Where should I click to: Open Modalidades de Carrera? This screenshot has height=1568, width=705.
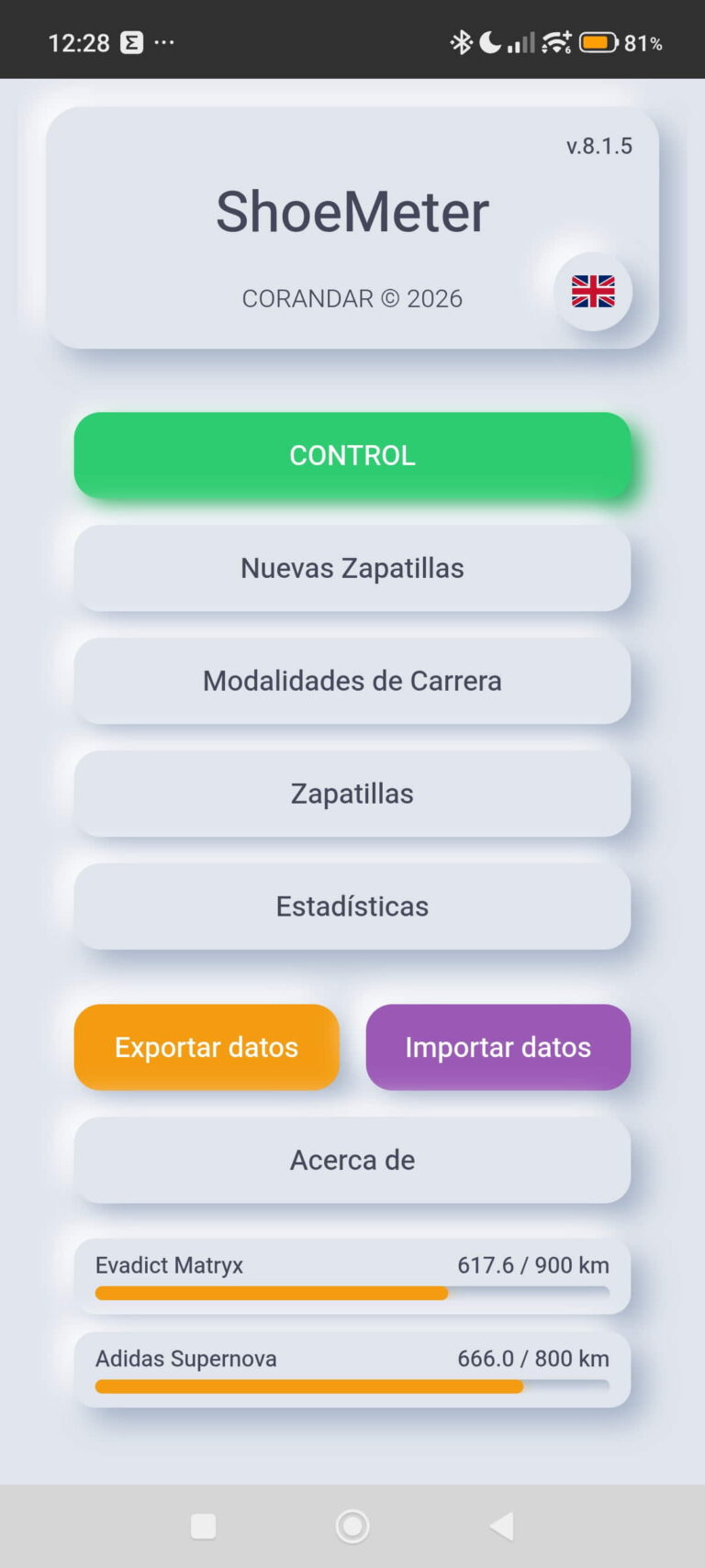[x=352, y=681]
